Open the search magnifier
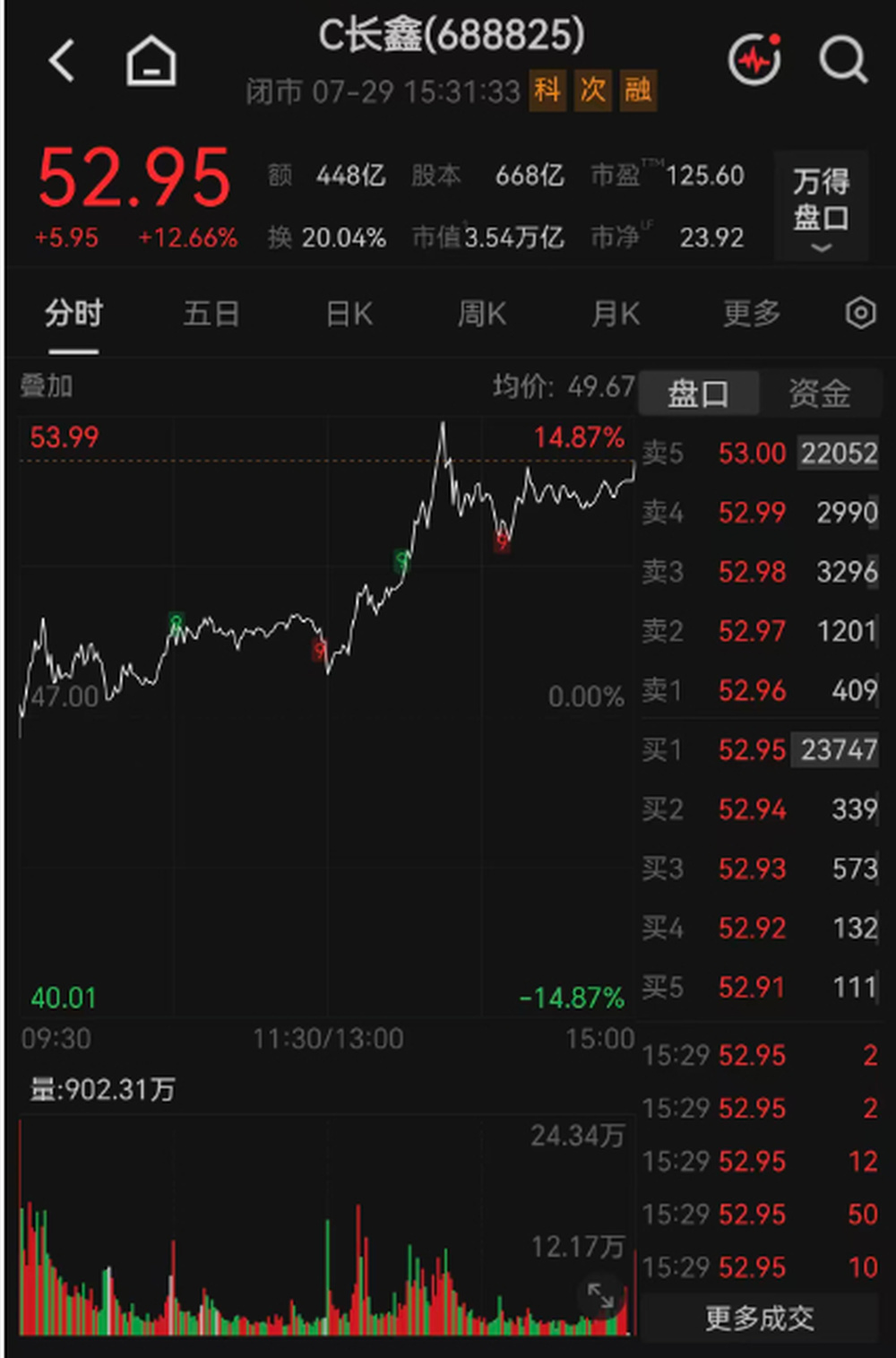The height and width of the screenshot is (1358, 896). 843,61
